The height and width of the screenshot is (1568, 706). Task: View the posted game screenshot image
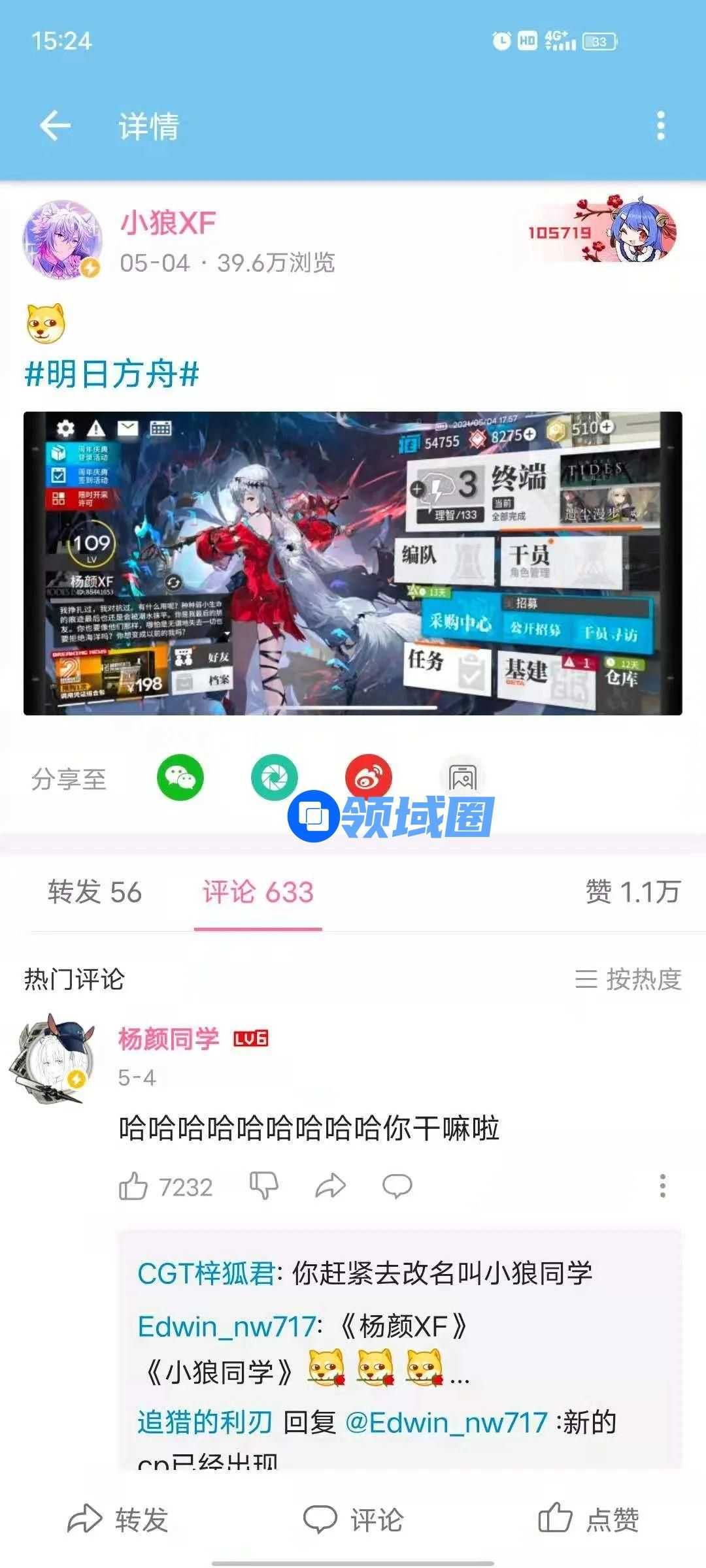point(353,563)
